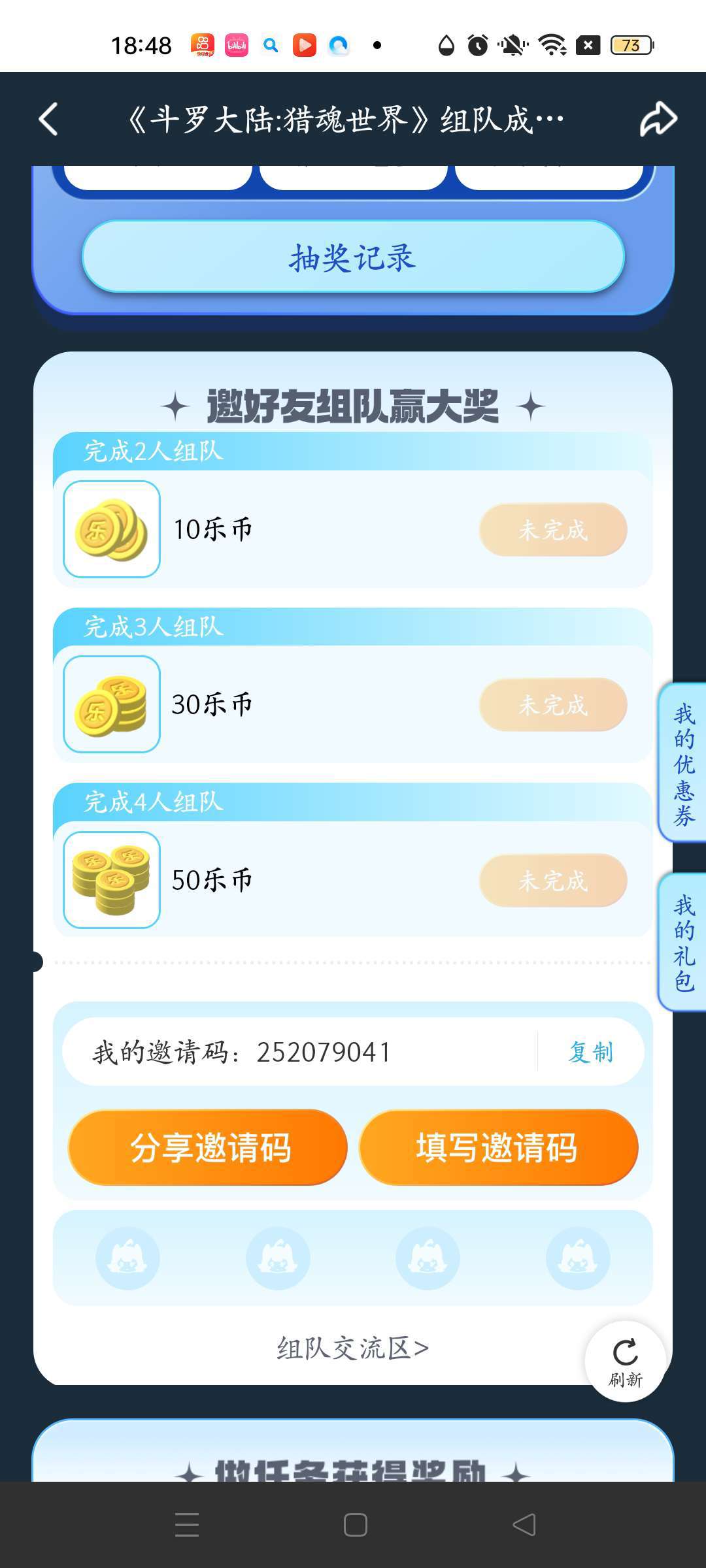Viewport: 706px width, 1568px height.
Task: Open 抽奖记录 lottery records
Action: [x=353, y=257]
